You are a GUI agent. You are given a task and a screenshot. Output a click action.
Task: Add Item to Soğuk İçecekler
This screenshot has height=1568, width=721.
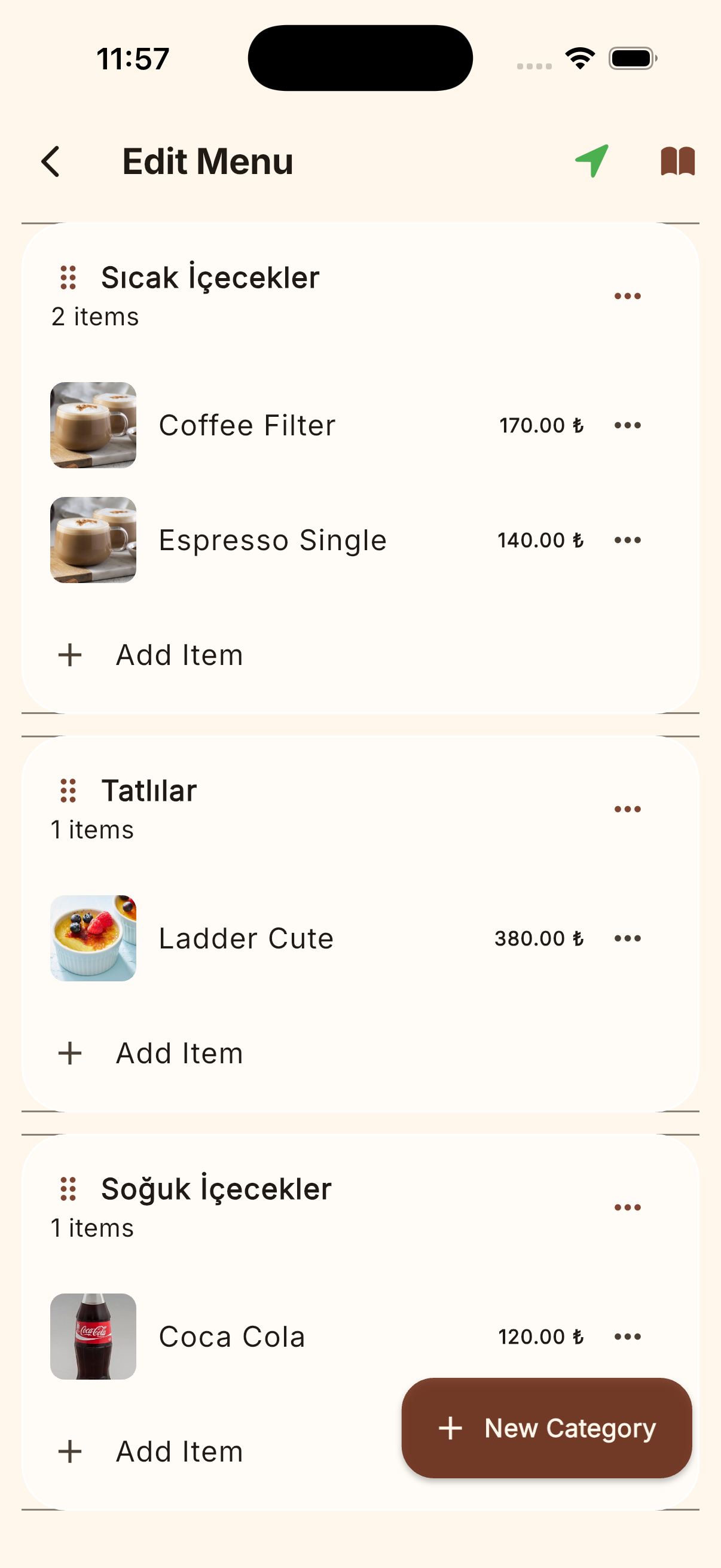coord(149,1451)
